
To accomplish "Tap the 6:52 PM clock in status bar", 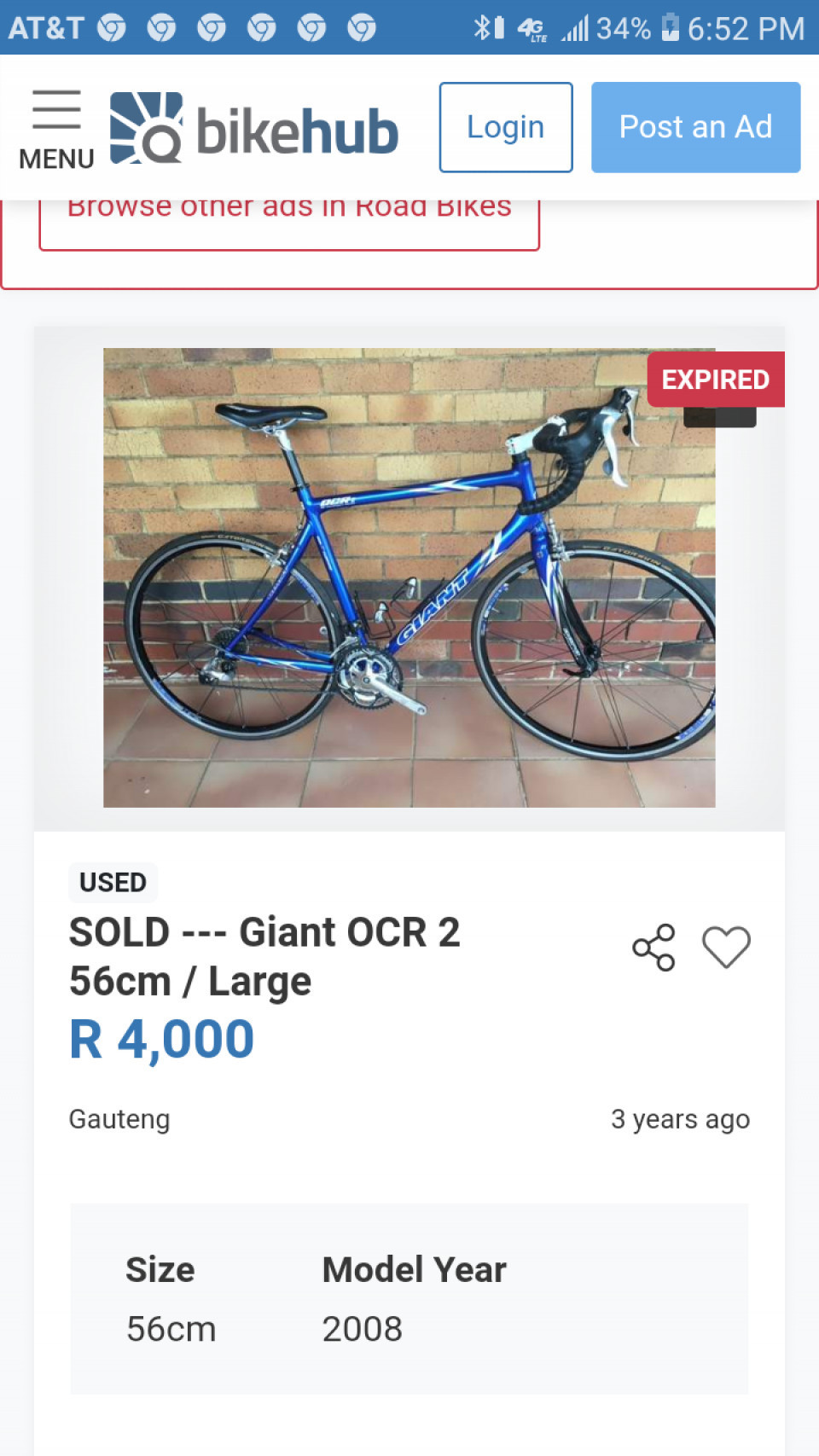I will (x=745, y=27).
